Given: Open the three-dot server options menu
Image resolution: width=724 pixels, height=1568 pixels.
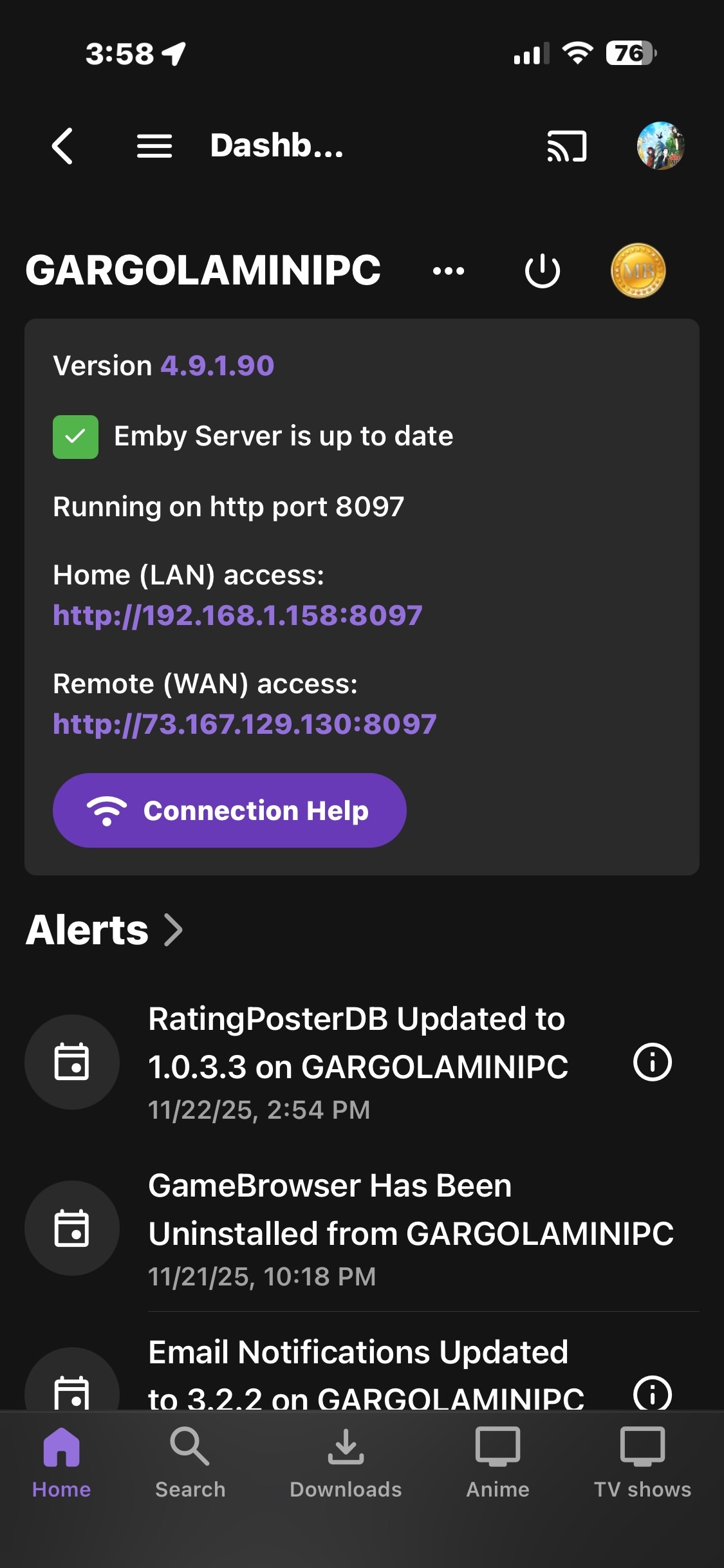Looking at the screenshot, I should (449, 271).
